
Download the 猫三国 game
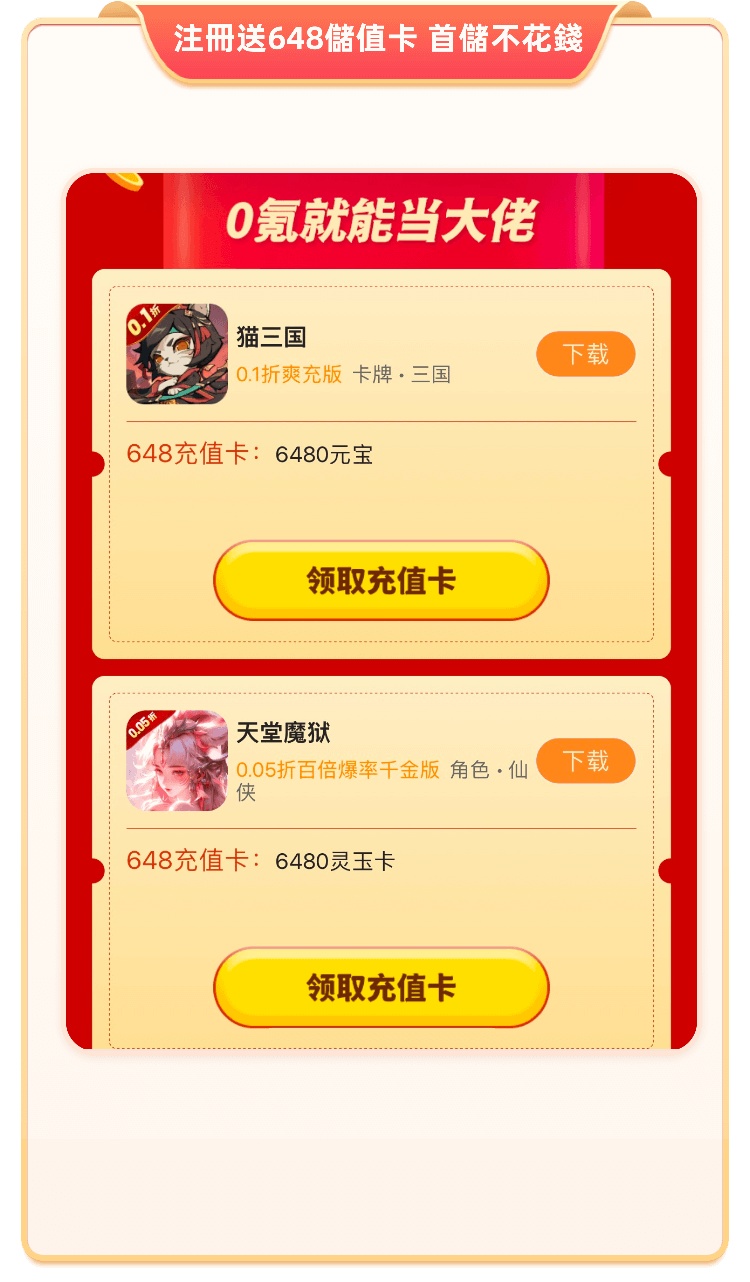coord(585,354)
